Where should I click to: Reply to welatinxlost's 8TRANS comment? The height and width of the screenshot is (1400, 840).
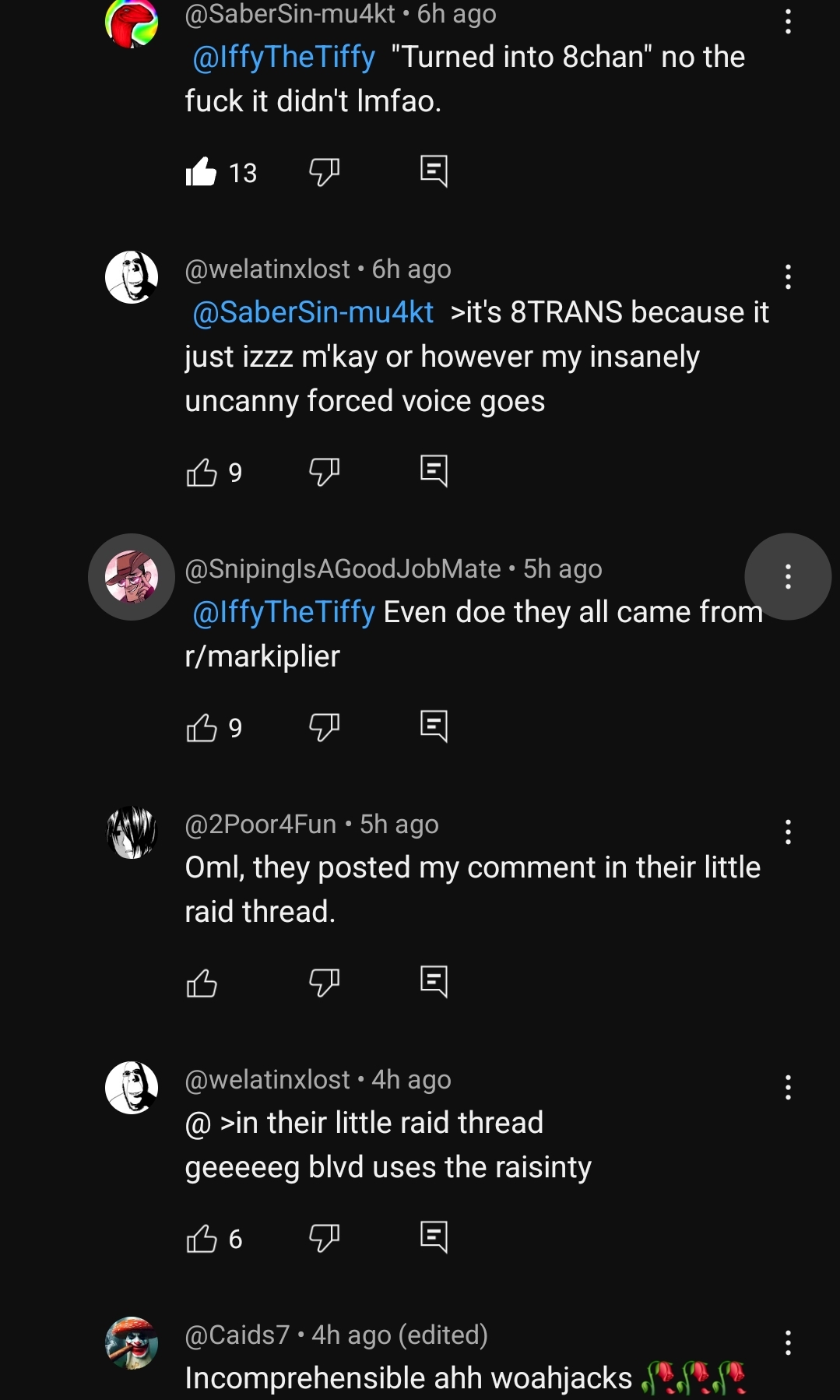[x=434, y=471]
